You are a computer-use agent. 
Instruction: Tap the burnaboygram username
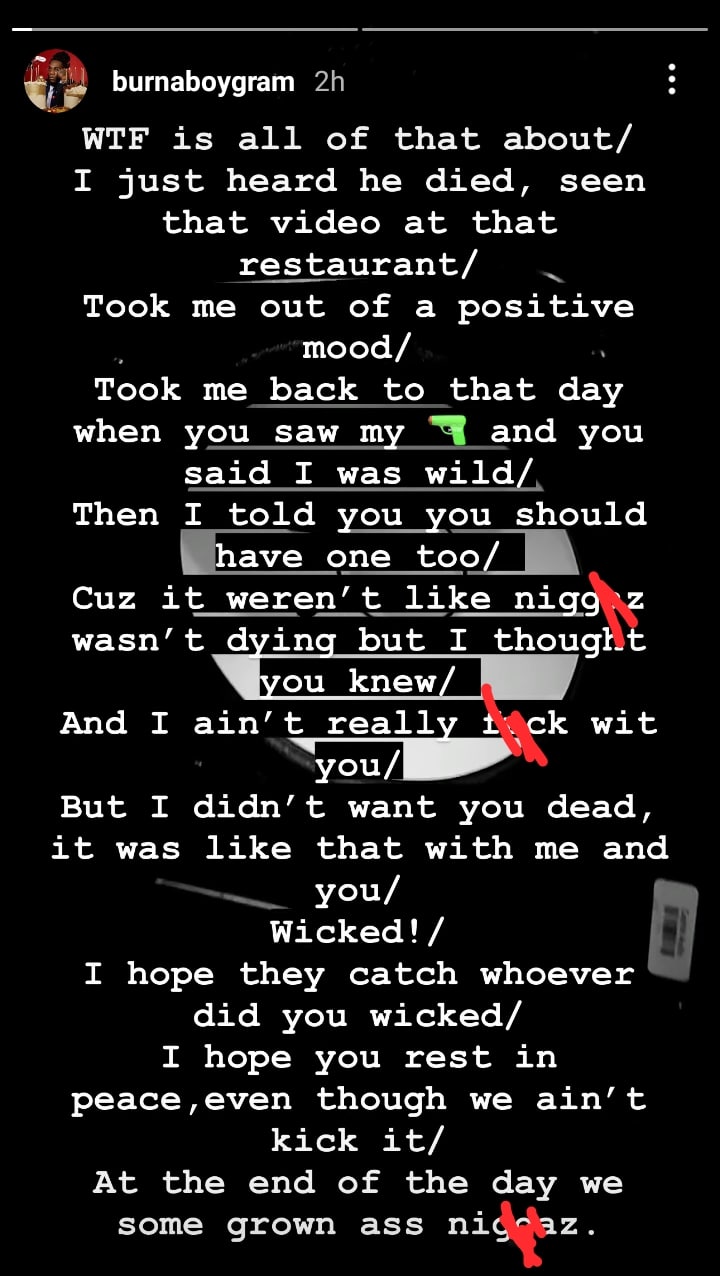[x=203, y=82]
